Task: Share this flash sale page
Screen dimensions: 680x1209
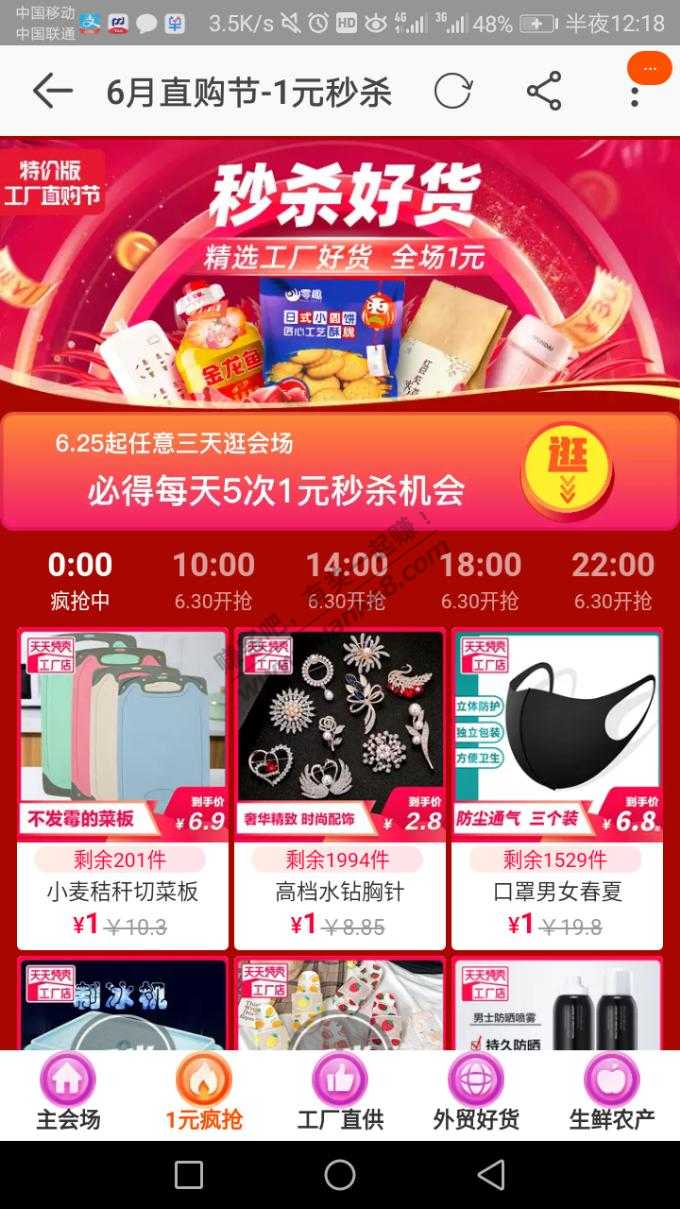Action: (x=543, y=92)
